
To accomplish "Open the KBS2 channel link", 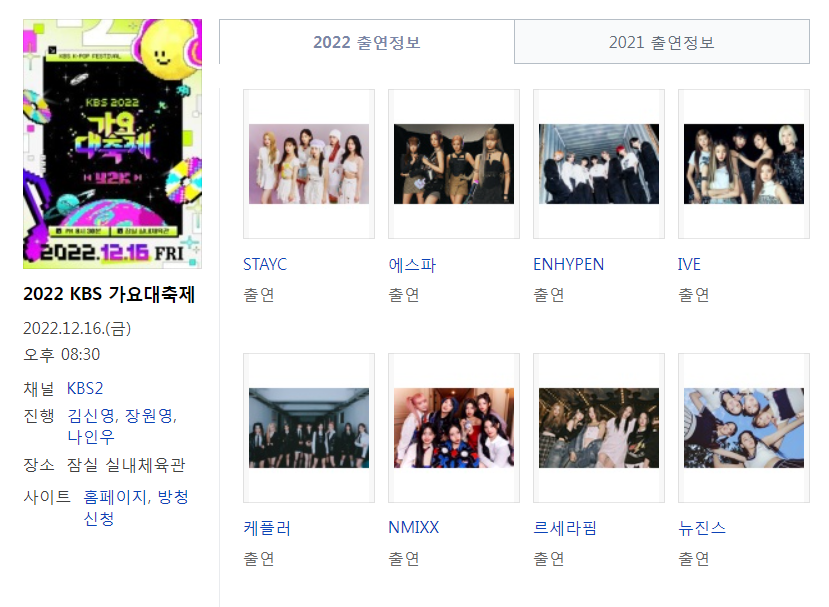I will pyautogui.click(x=85, y=388).
